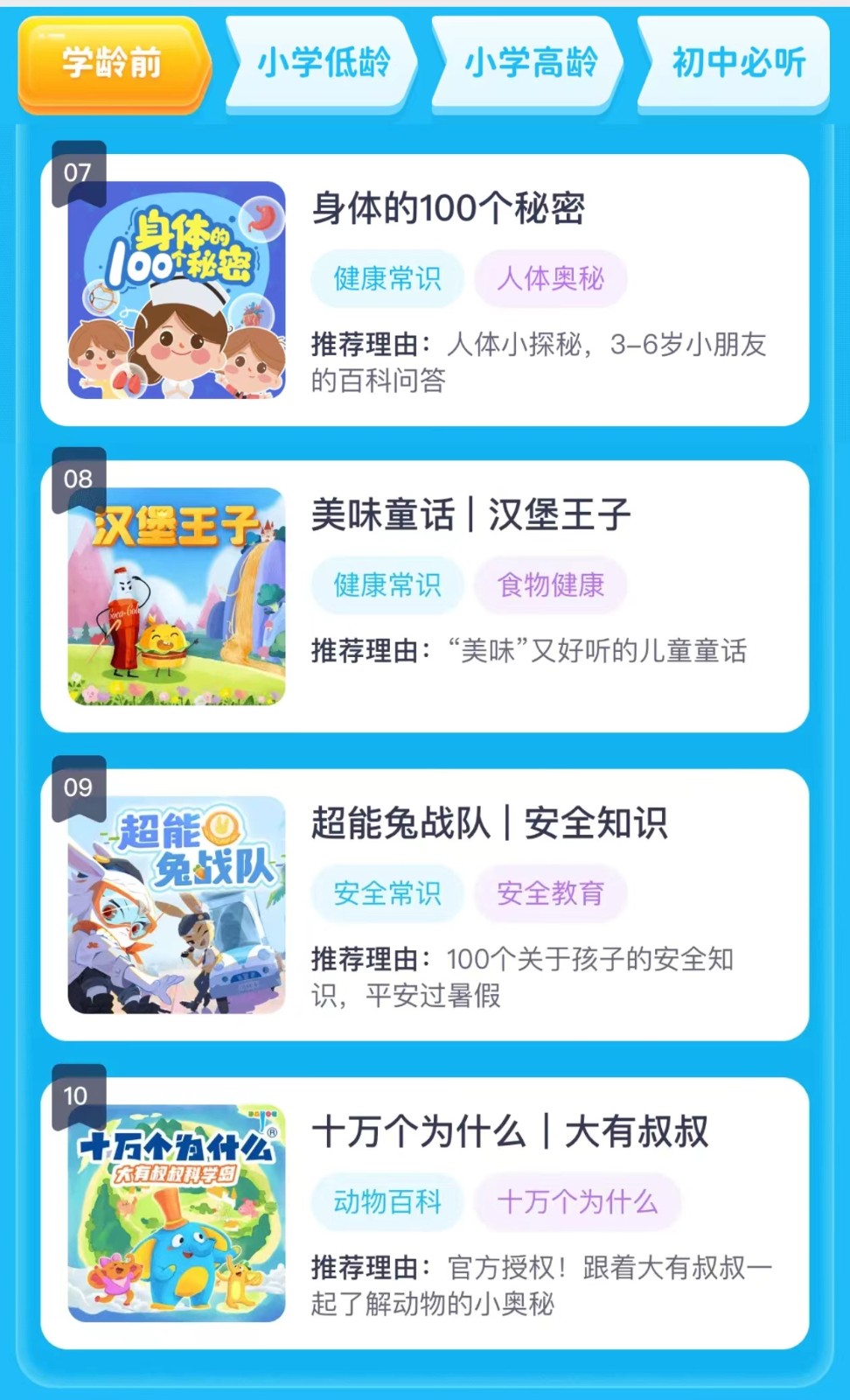The image size is (850, 1400).
Task: Open the 美味童话 | 汉堡王子 card
Action: tap(425, 597)
